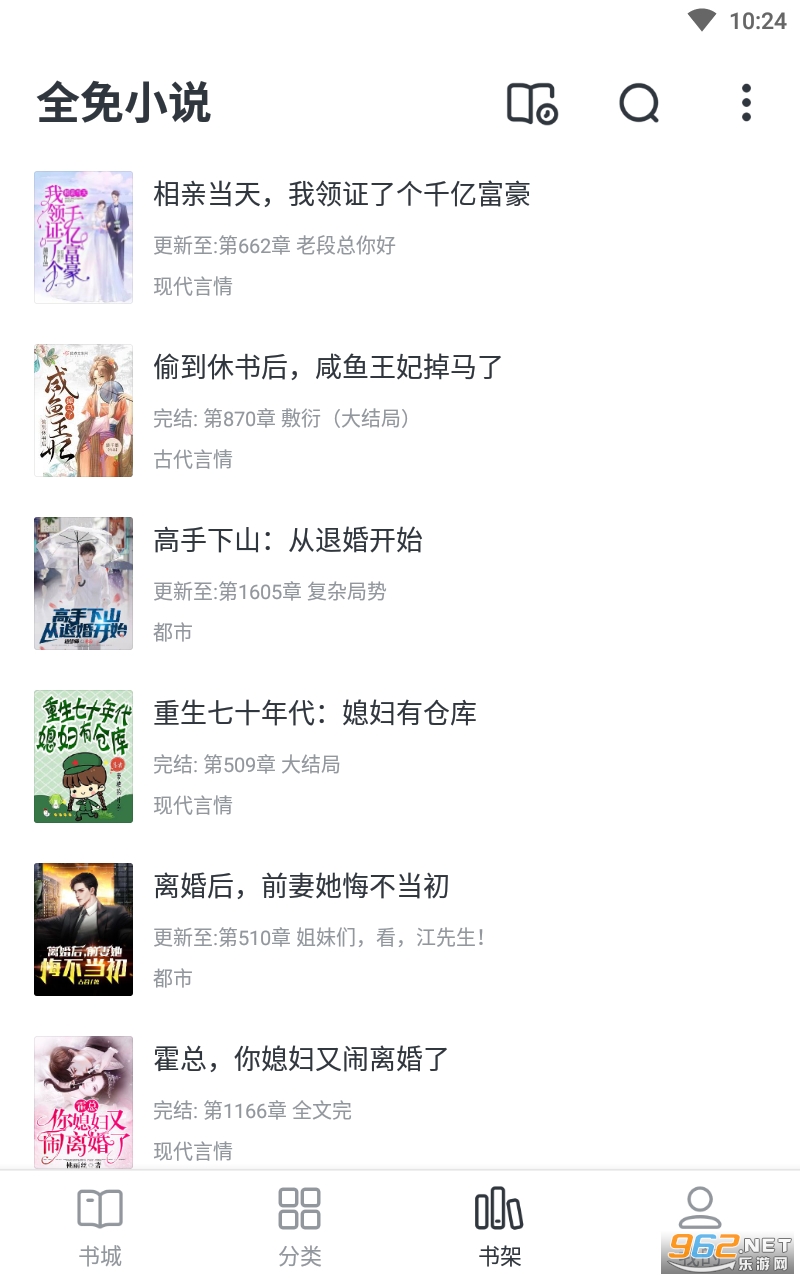Open the search magnifier
The height and width of the screenshot is (1280, 800).
[639, 103]
